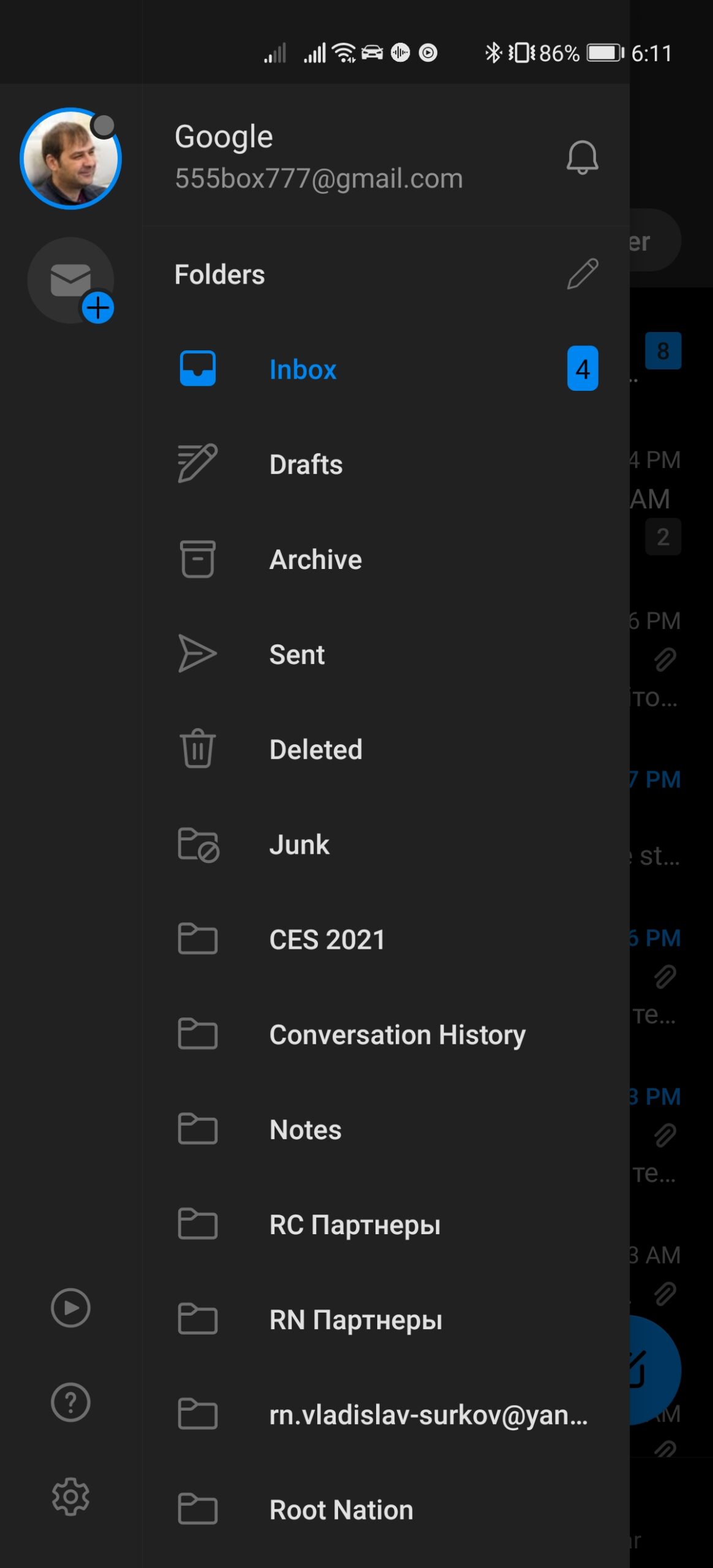Screen dimensions: 713x1568
Task: Open the Notes folder
Action: (x=387, y=1129)
